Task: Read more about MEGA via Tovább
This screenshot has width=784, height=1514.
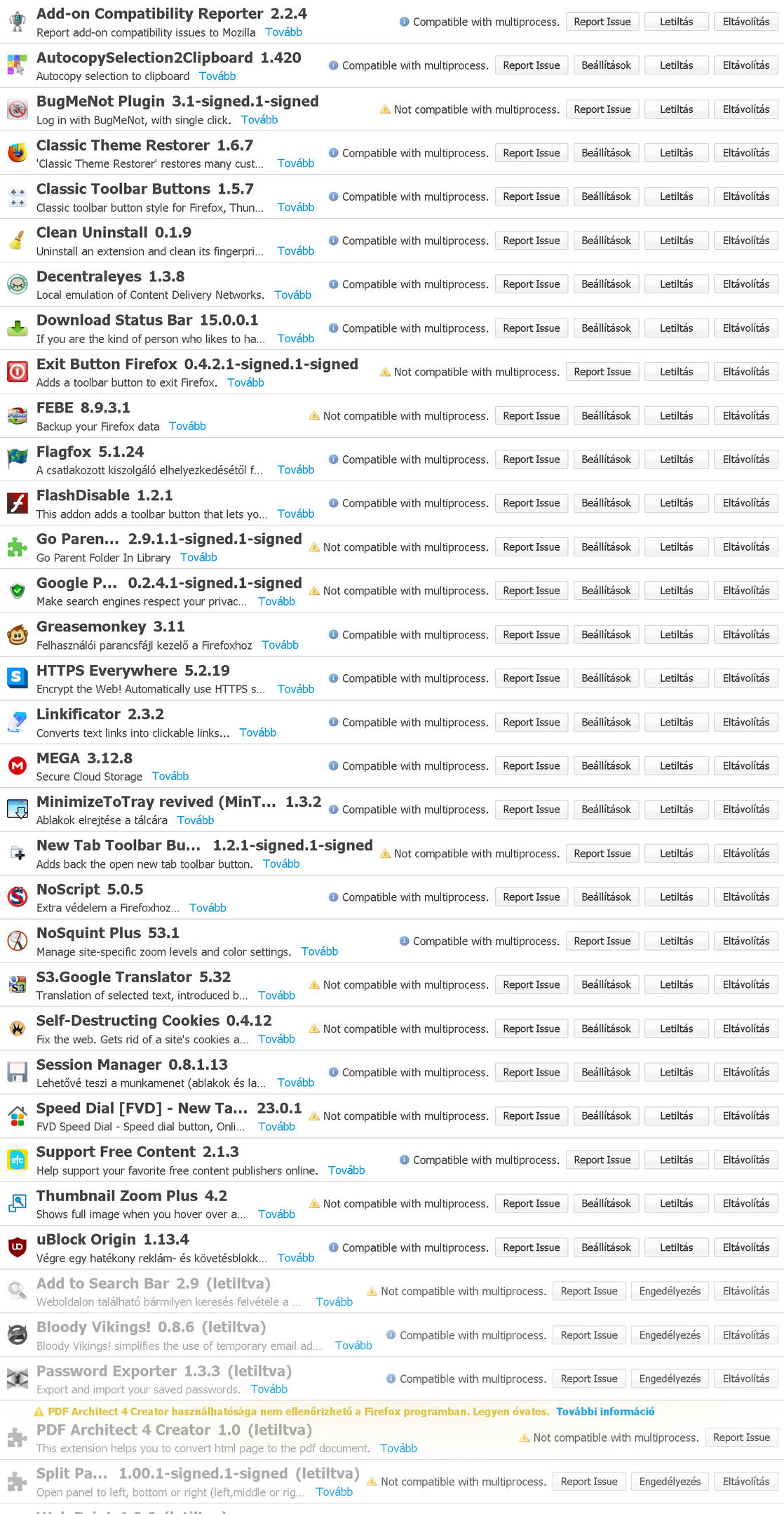Action: pos(170,776)
